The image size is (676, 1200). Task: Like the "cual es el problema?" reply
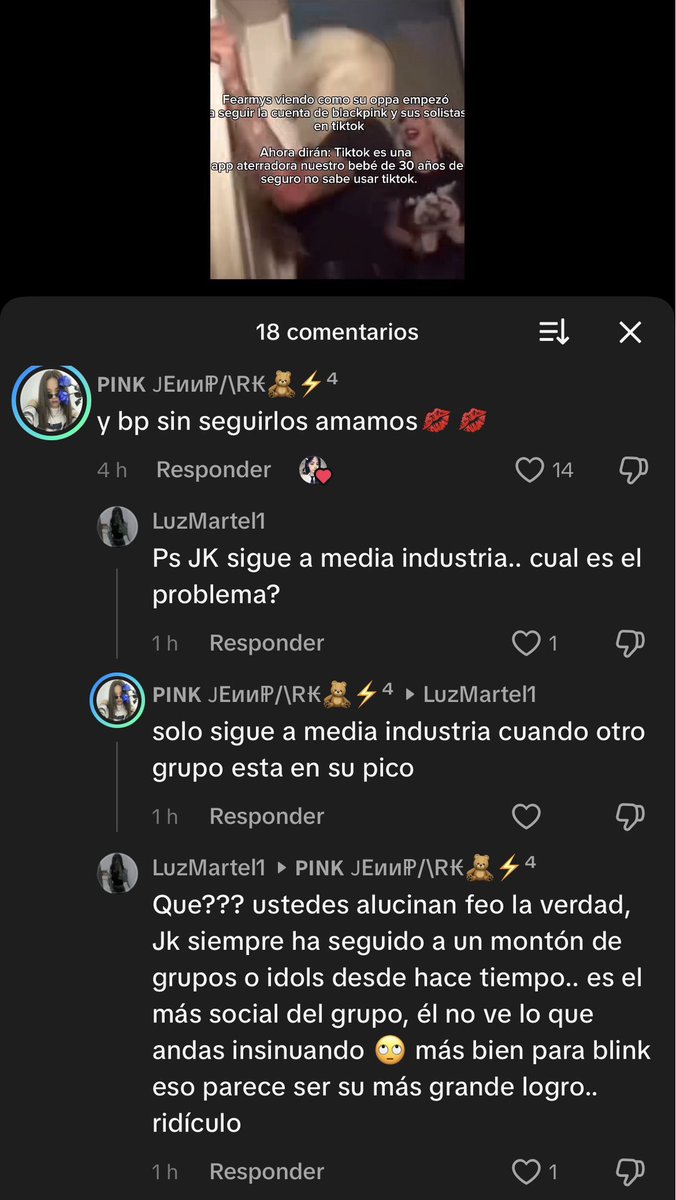(526, 643)
